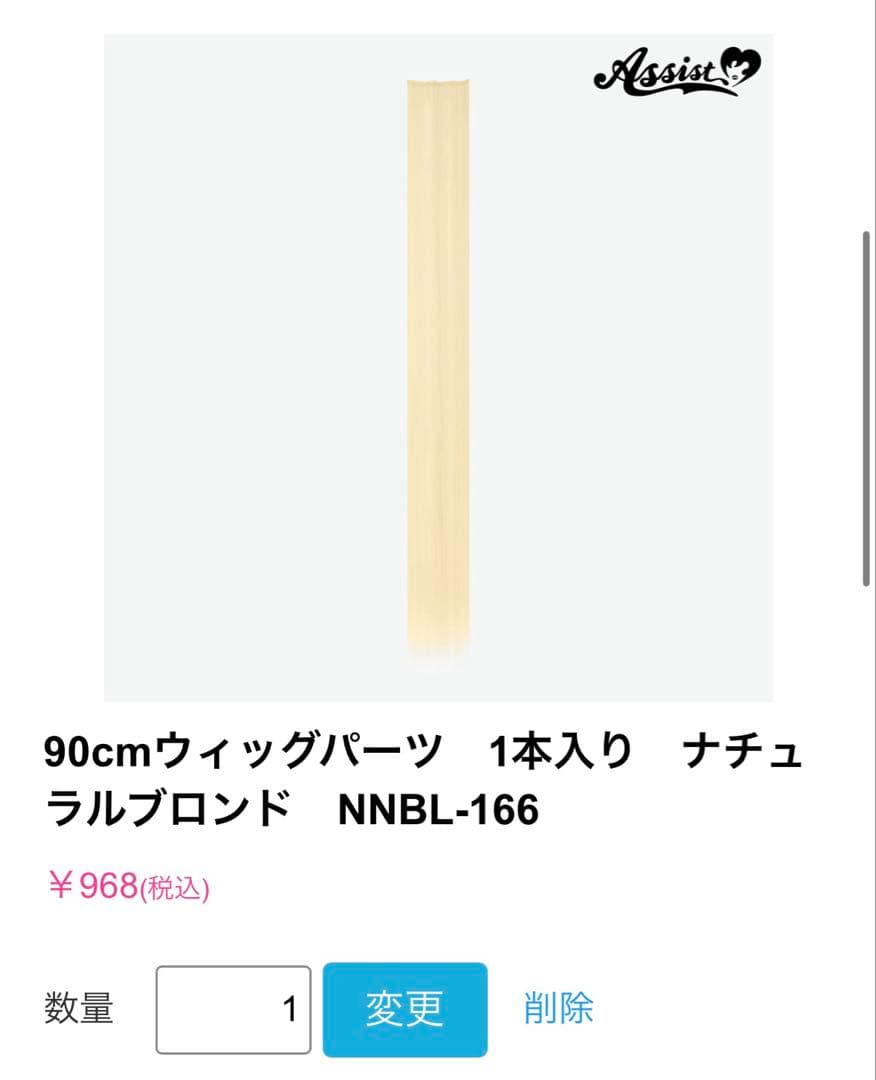The height and width of the screenshot is (1080, 876).
Task: Select the Assist brand watermark icon
Action: pyautogui.click(x=675, y=70)
